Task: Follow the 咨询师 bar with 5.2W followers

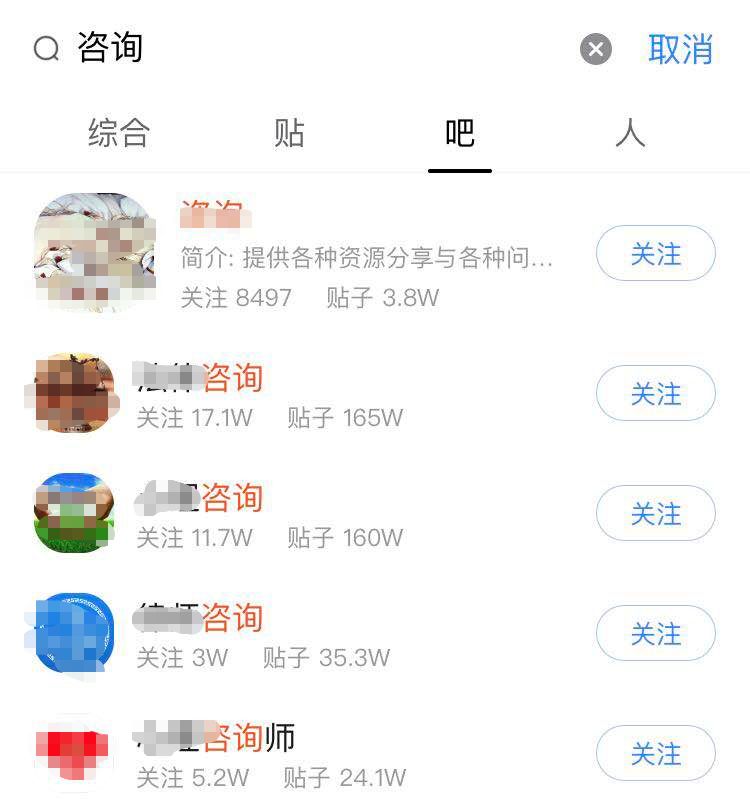Action: tap(655, 754)
